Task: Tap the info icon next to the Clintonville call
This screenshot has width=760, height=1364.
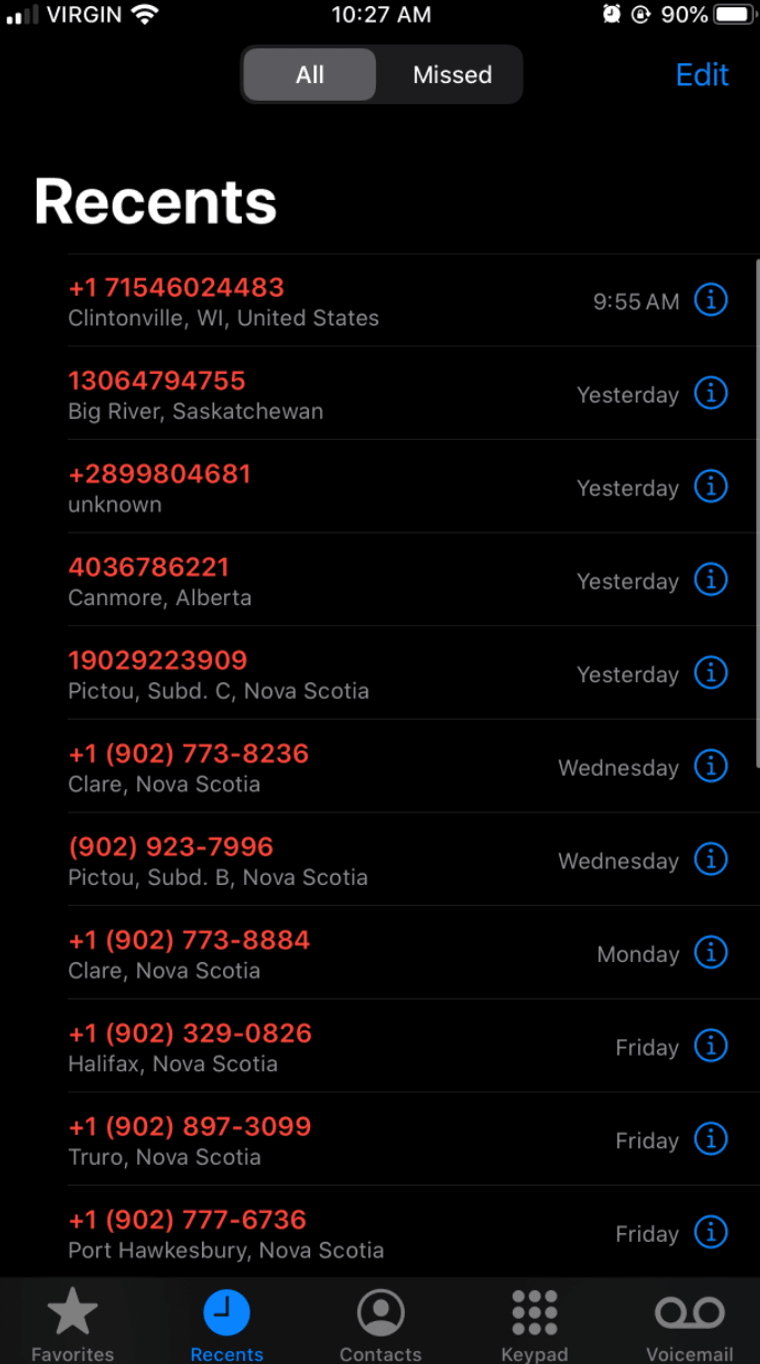Action: click(711, 300)
